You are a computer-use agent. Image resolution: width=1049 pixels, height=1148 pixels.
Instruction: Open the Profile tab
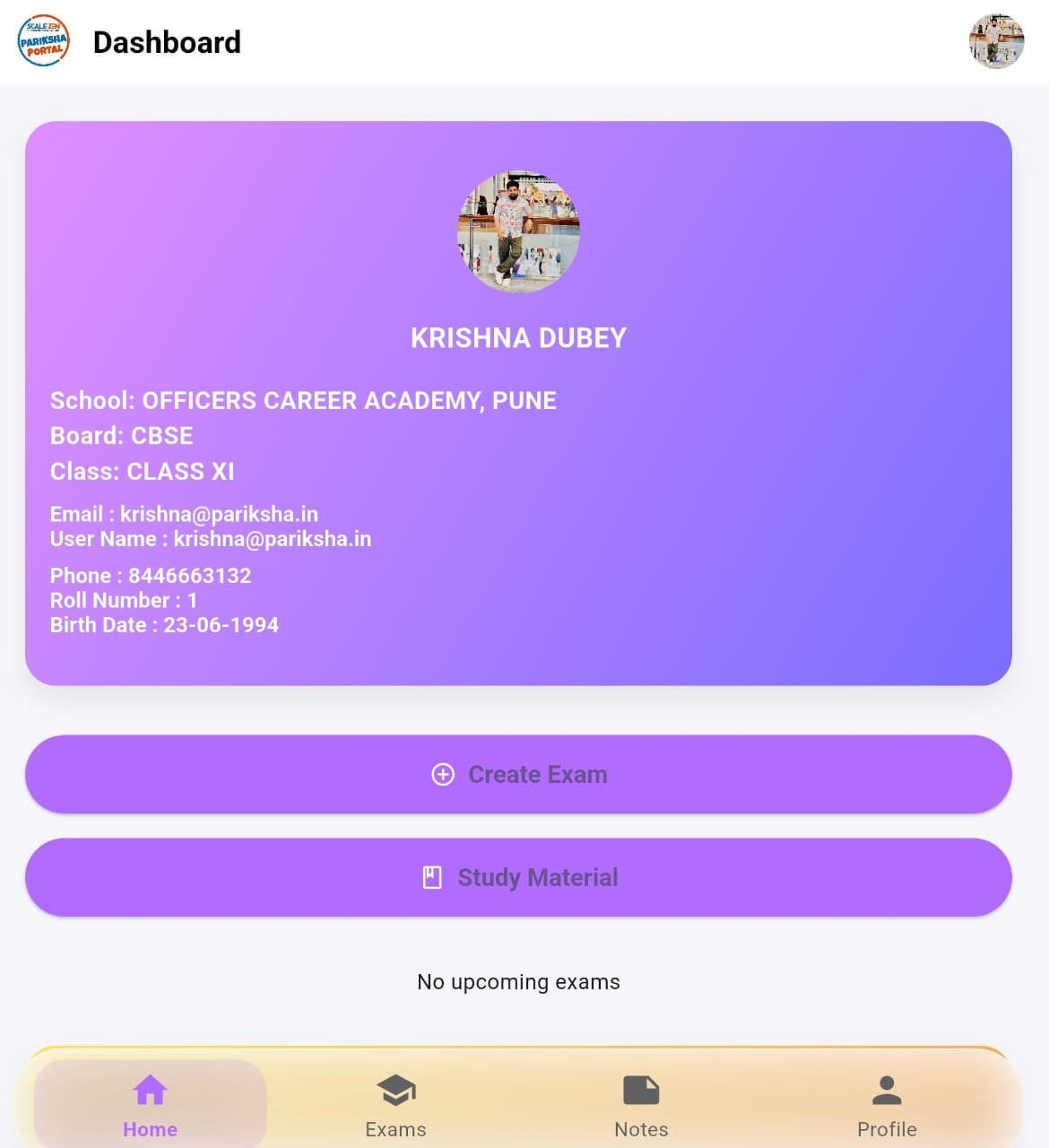click(x=887, y=1105)
